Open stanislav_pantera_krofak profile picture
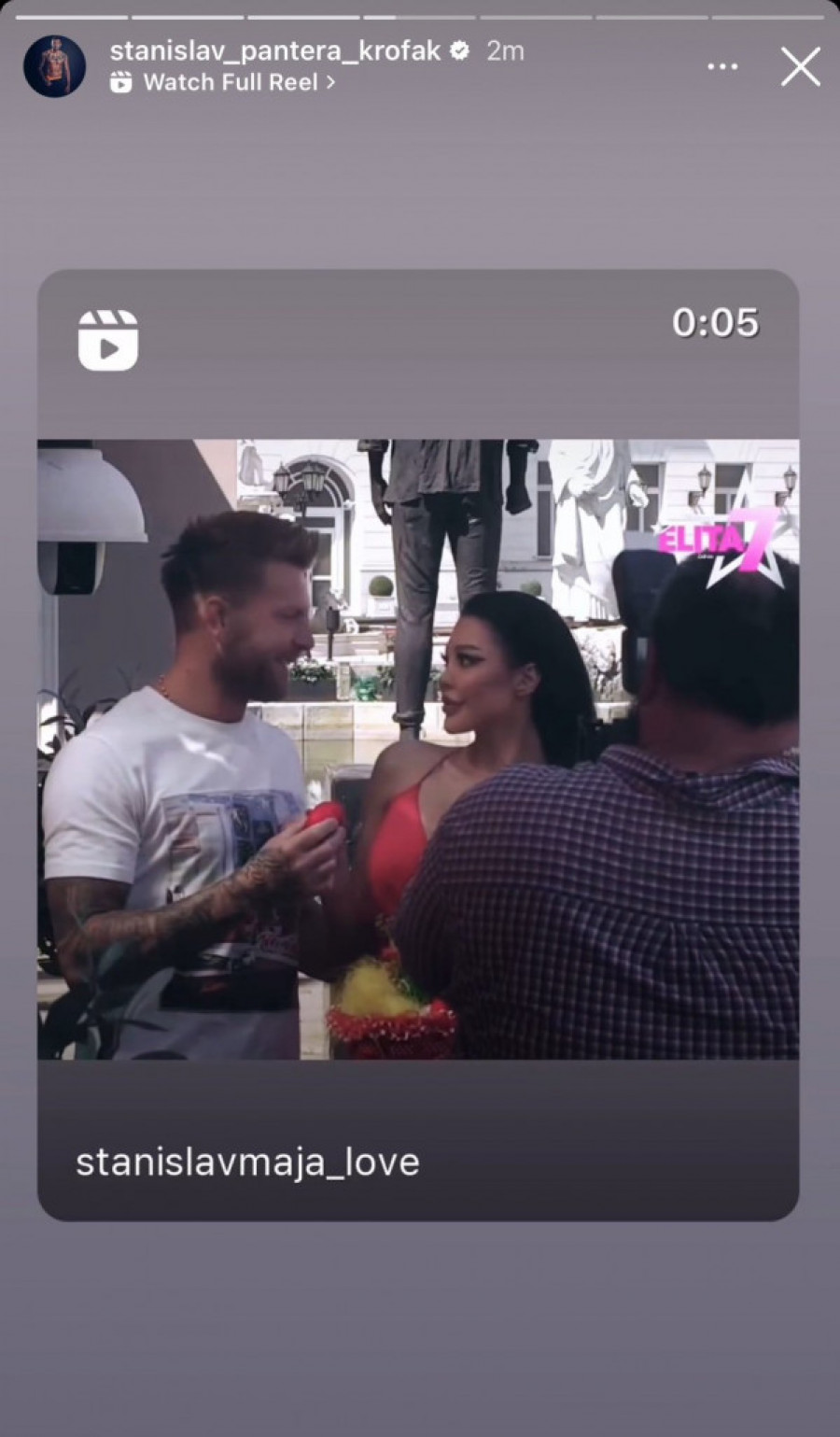Image resolution: width=840 pixels, height=1437 pixels. click(x=54, y=67)
